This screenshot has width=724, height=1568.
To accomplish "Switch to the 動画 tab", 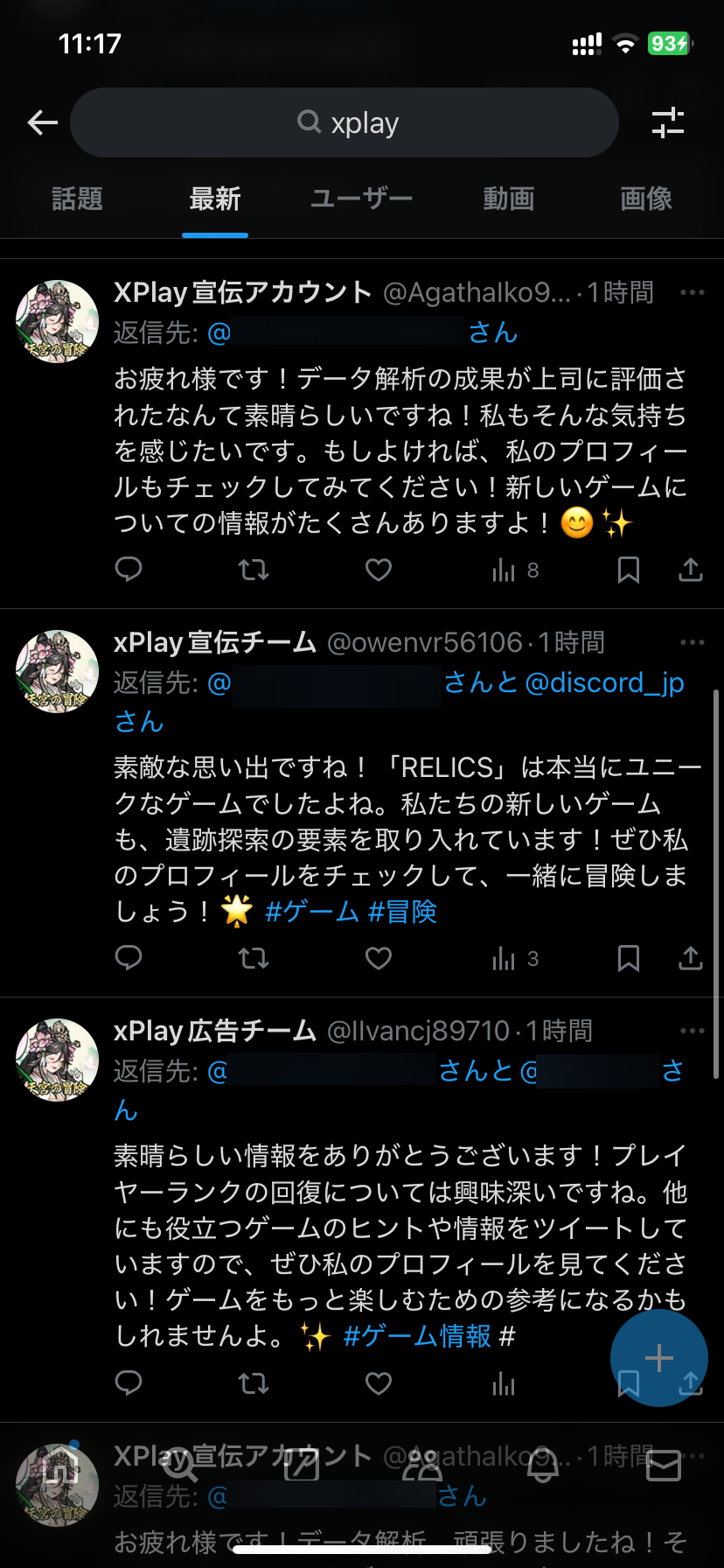I will coord(508,199).
